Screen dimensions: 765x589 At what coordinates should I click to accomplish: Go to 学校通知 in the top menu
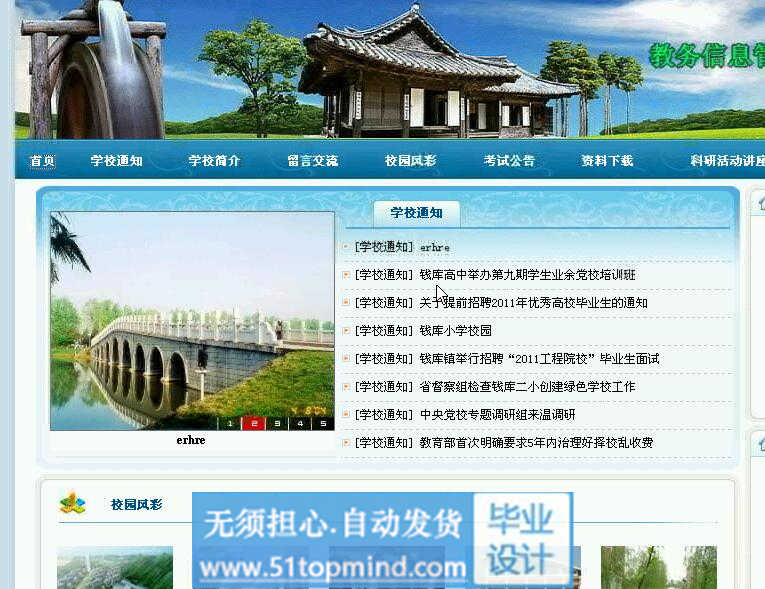(x=116, y=161)
